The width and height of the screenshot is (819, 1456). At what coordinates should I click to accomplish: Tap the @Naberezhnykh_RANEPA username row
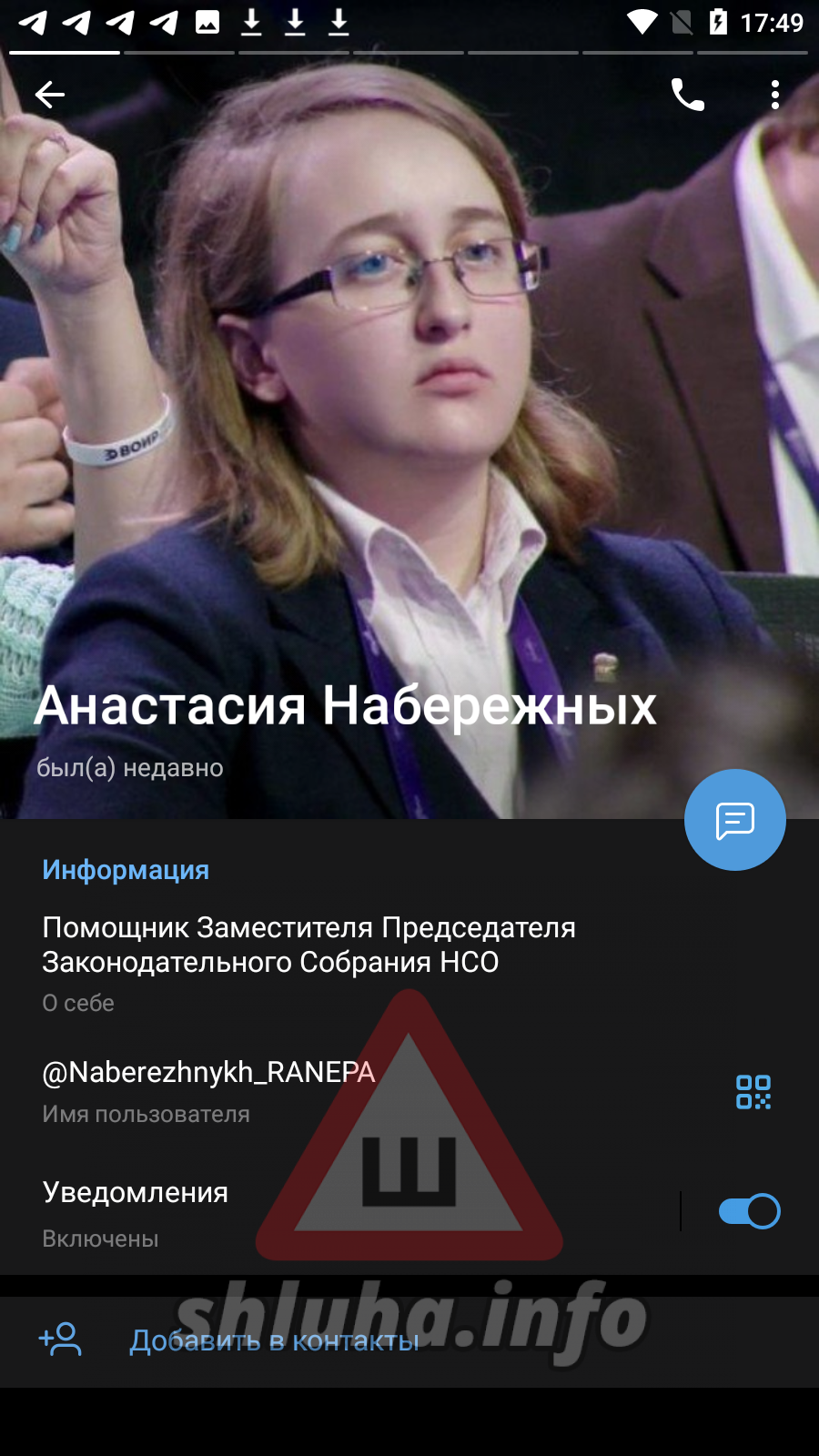364,1092
